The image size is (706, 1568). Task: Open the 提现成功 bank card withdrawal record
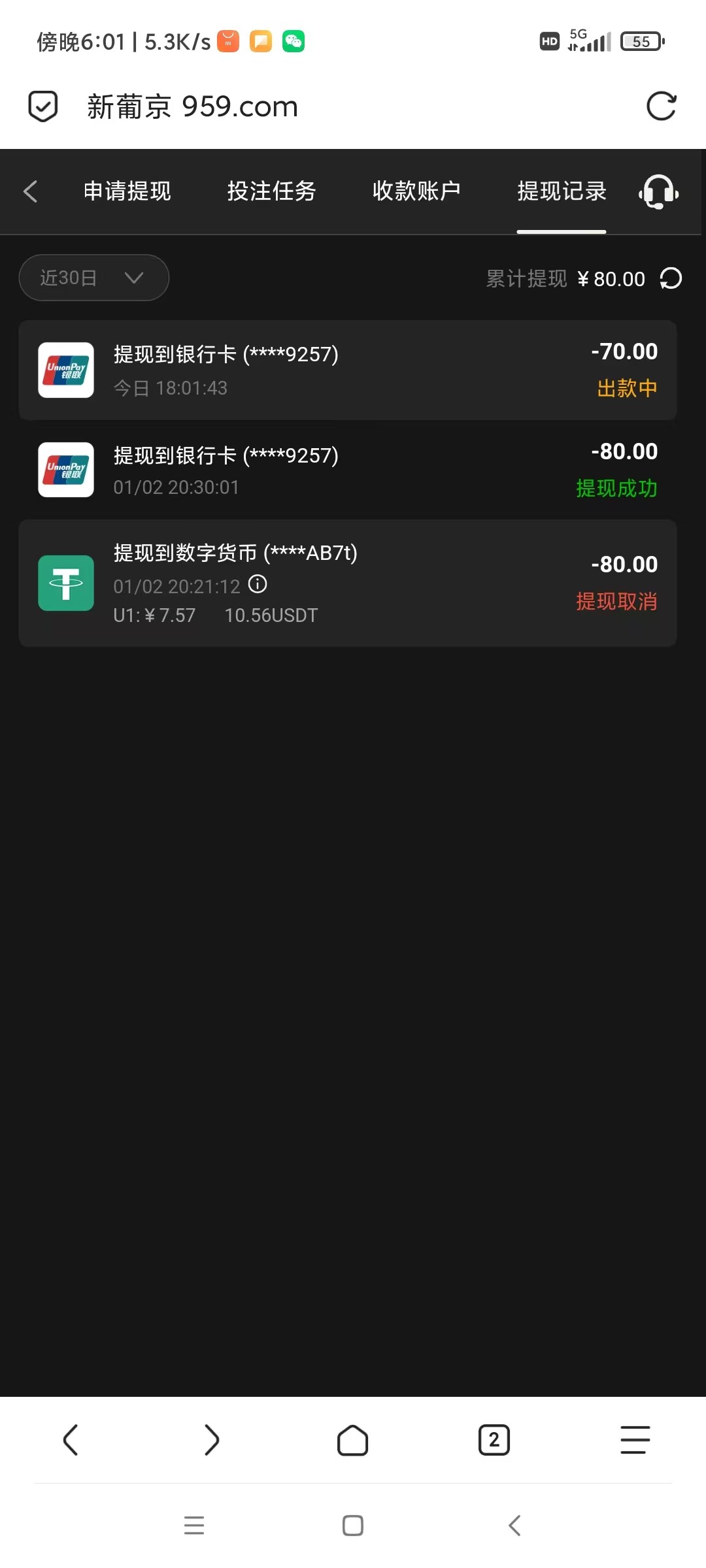pos(347,470)
